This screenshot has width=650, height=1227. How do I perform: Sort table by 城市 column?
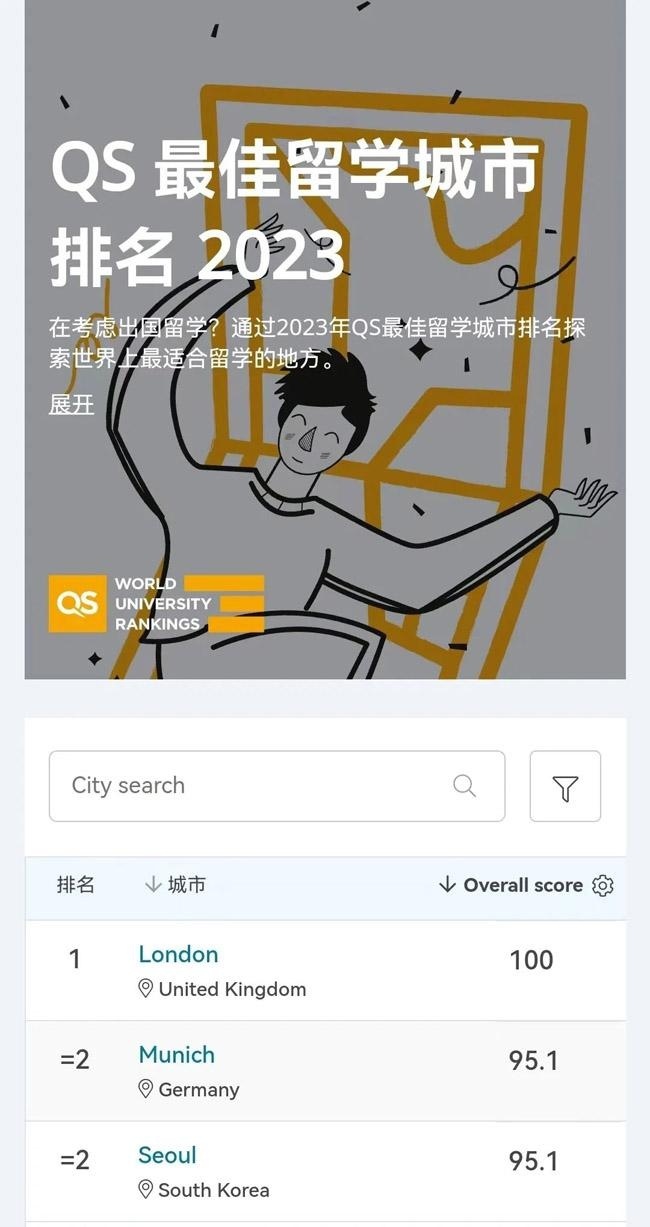(x=176, y=885)
